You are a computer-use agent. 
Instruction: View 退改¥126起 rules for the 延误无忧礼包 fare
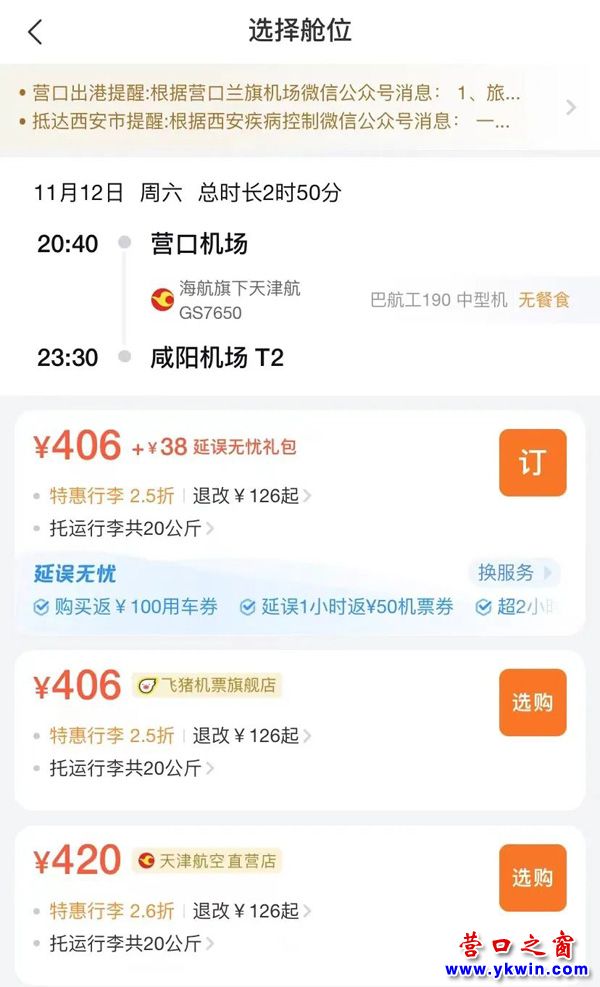251,496
